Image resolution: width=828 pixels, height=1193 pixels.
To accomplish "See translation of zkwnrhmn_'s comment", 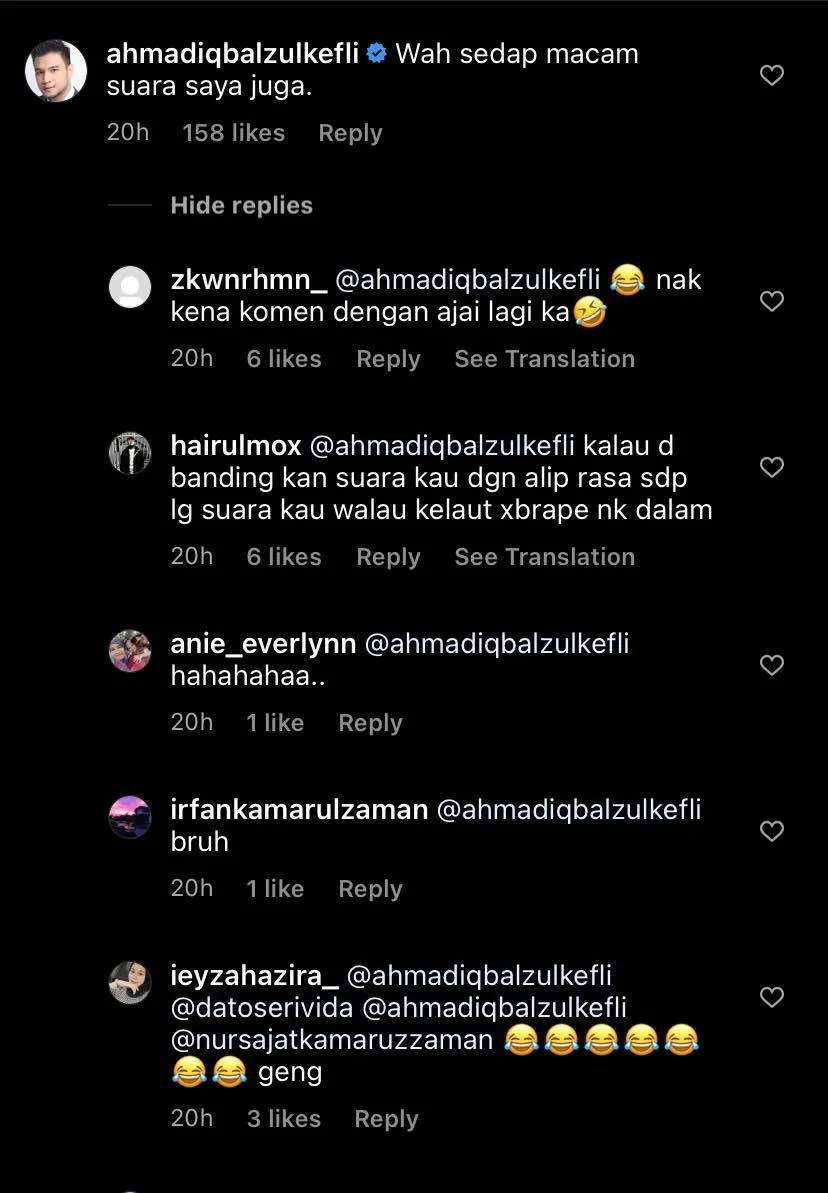I will tap(544, 359).
